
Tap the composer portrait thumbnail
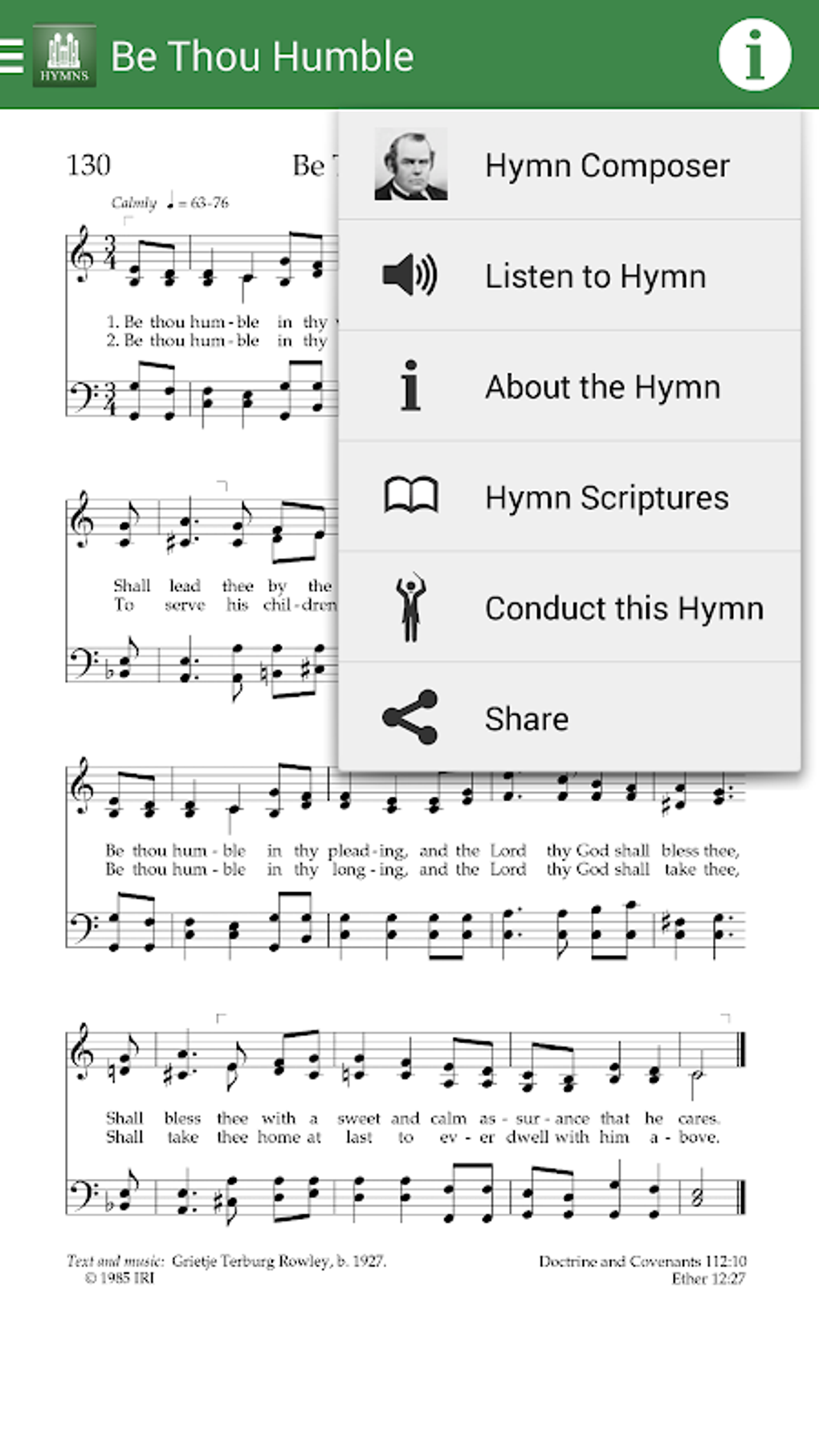click(x=412, y=165)
